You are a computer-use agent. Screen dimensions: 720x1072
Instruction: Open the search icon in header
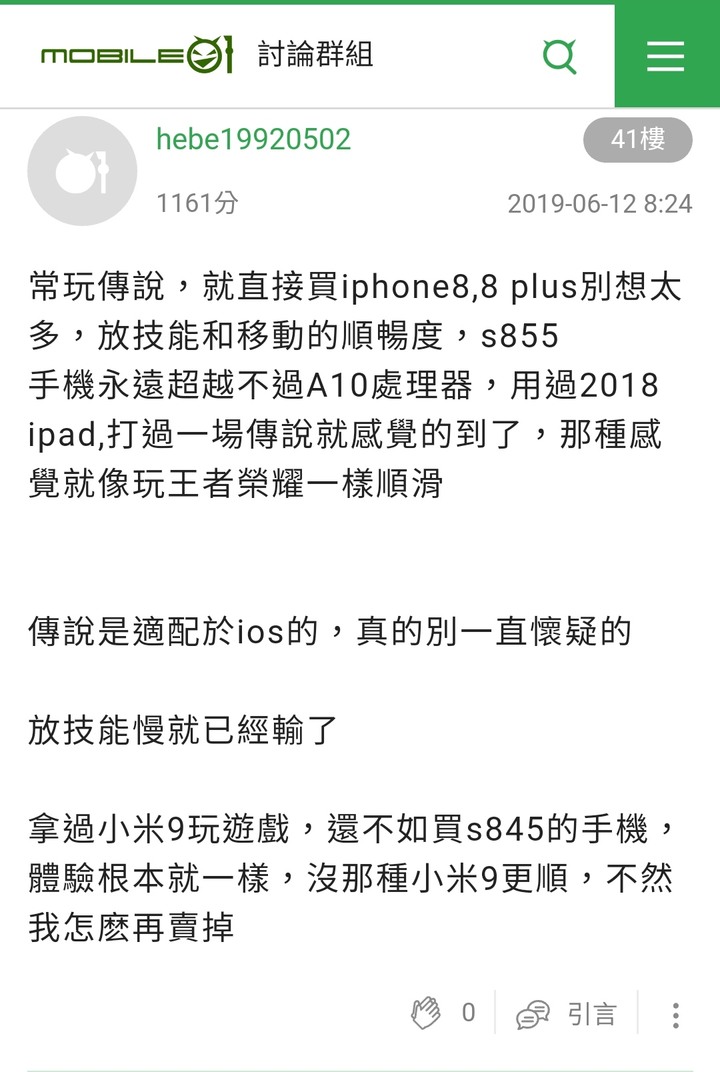[560, 56]
